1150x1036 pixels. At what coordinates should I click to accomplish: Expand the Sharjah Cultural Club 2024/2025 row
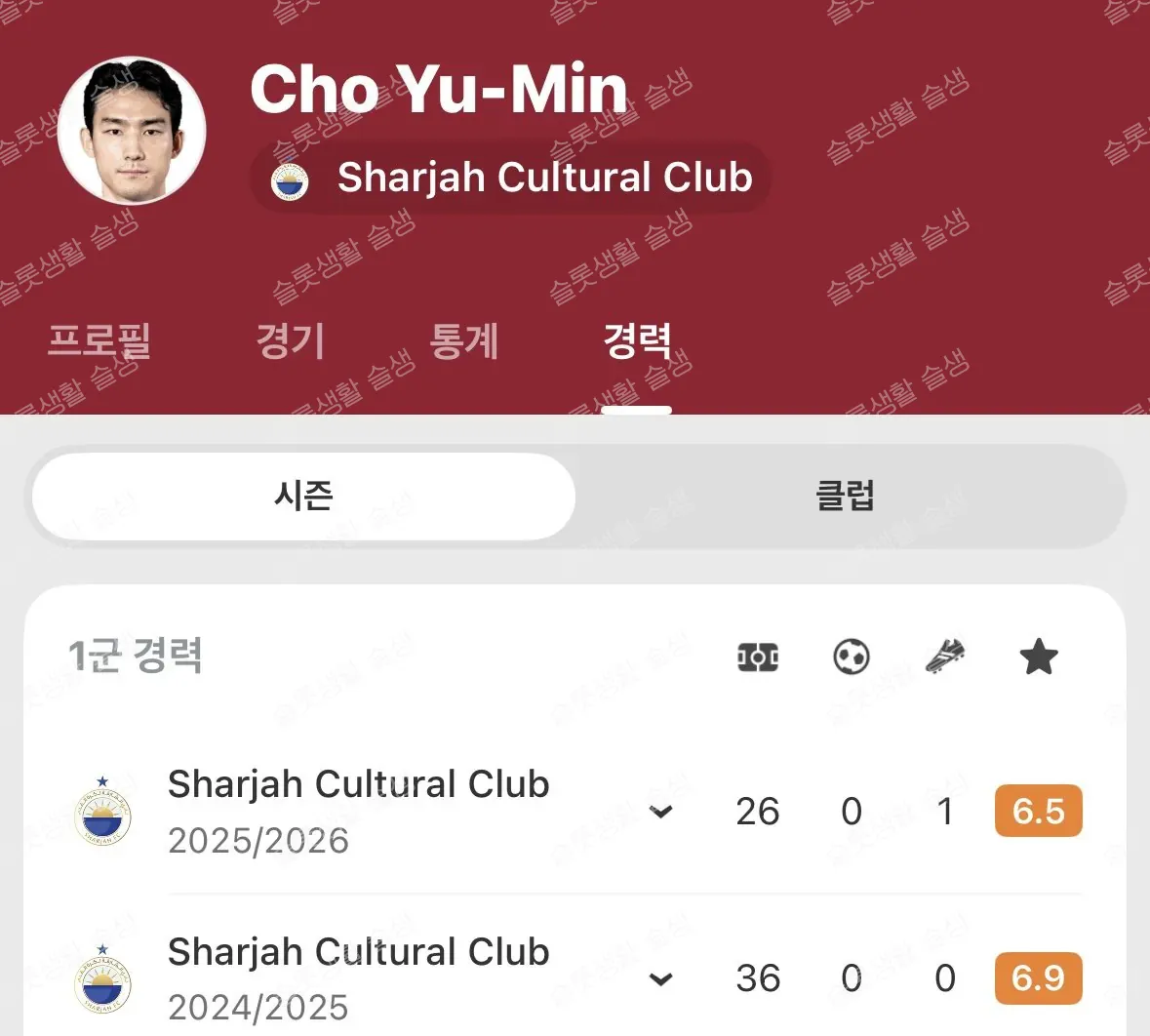[x=661, y=978]
